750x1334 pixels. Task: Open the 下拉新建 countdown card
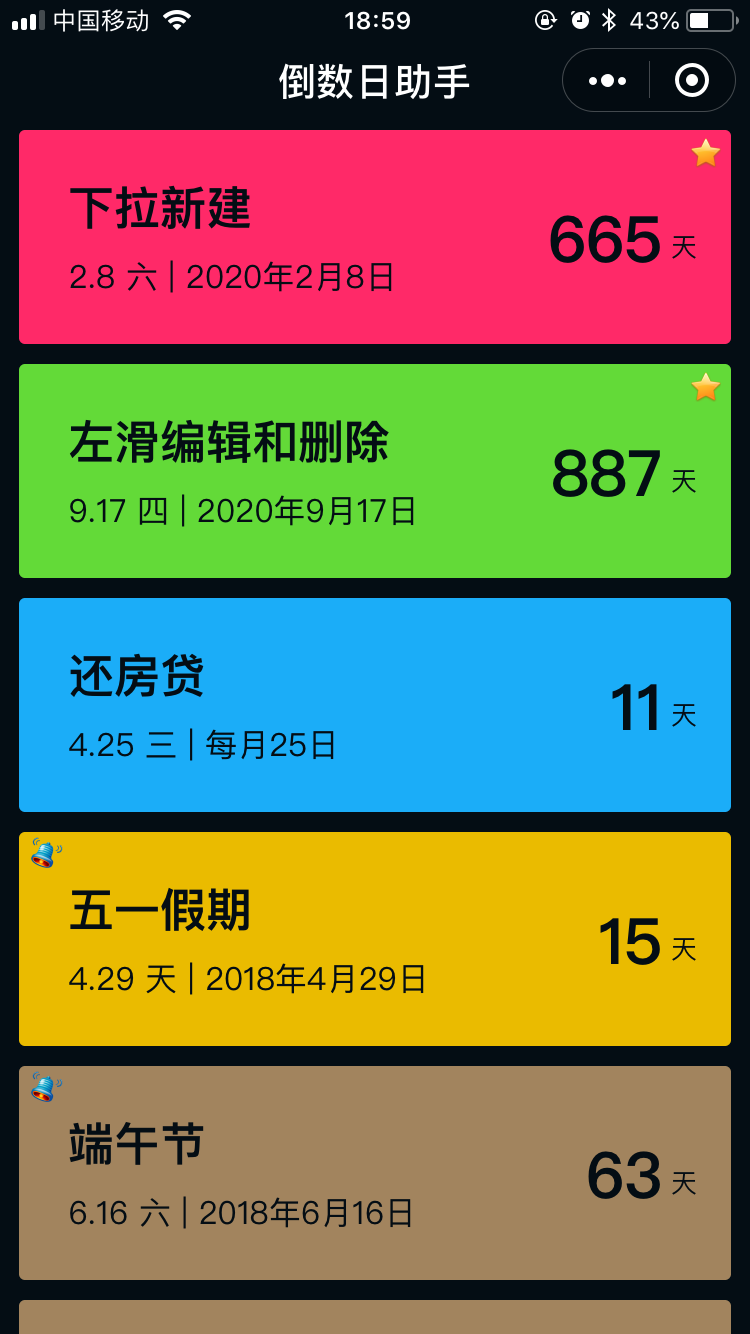[x=374, y=237]
